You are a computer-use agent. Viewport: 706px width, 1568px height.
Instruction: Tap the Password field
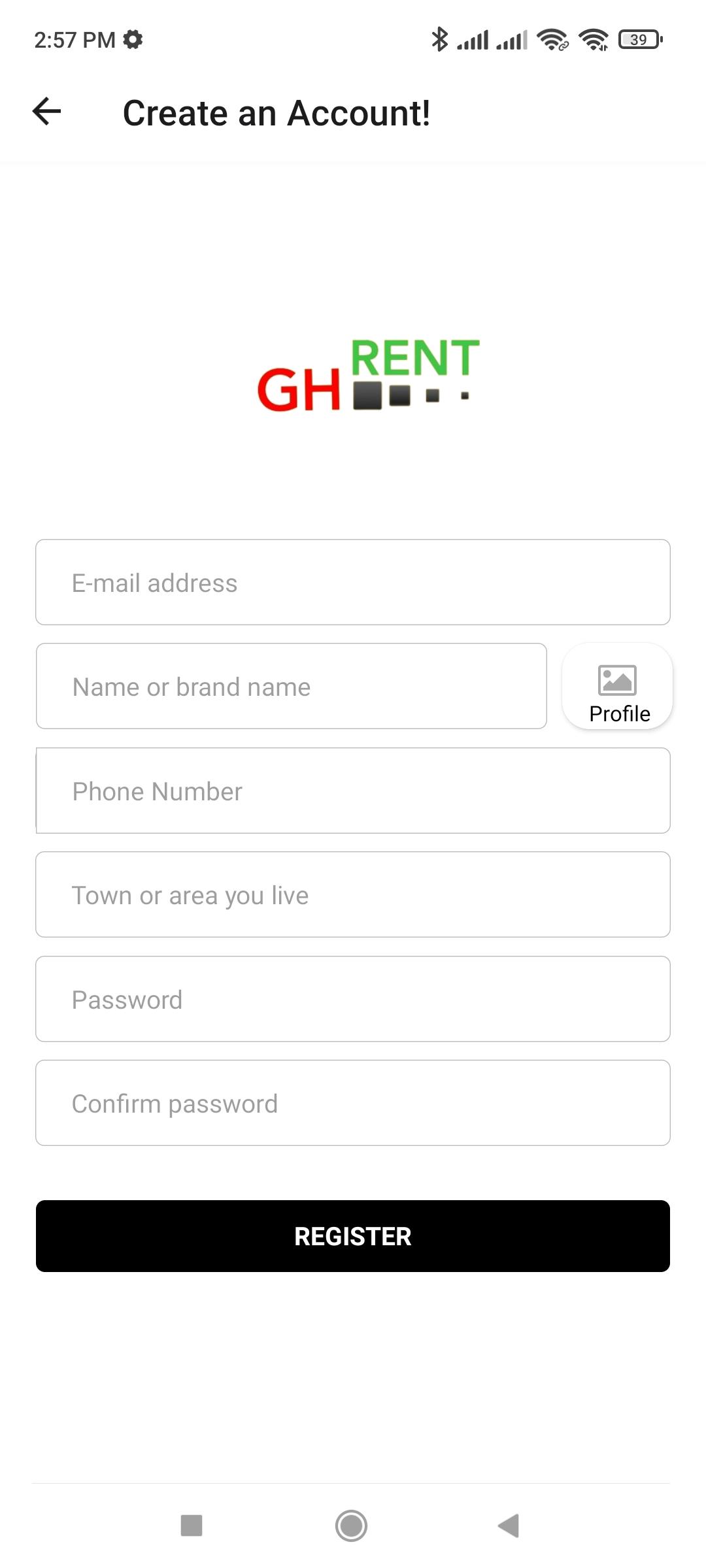click(x=353, y=999)
